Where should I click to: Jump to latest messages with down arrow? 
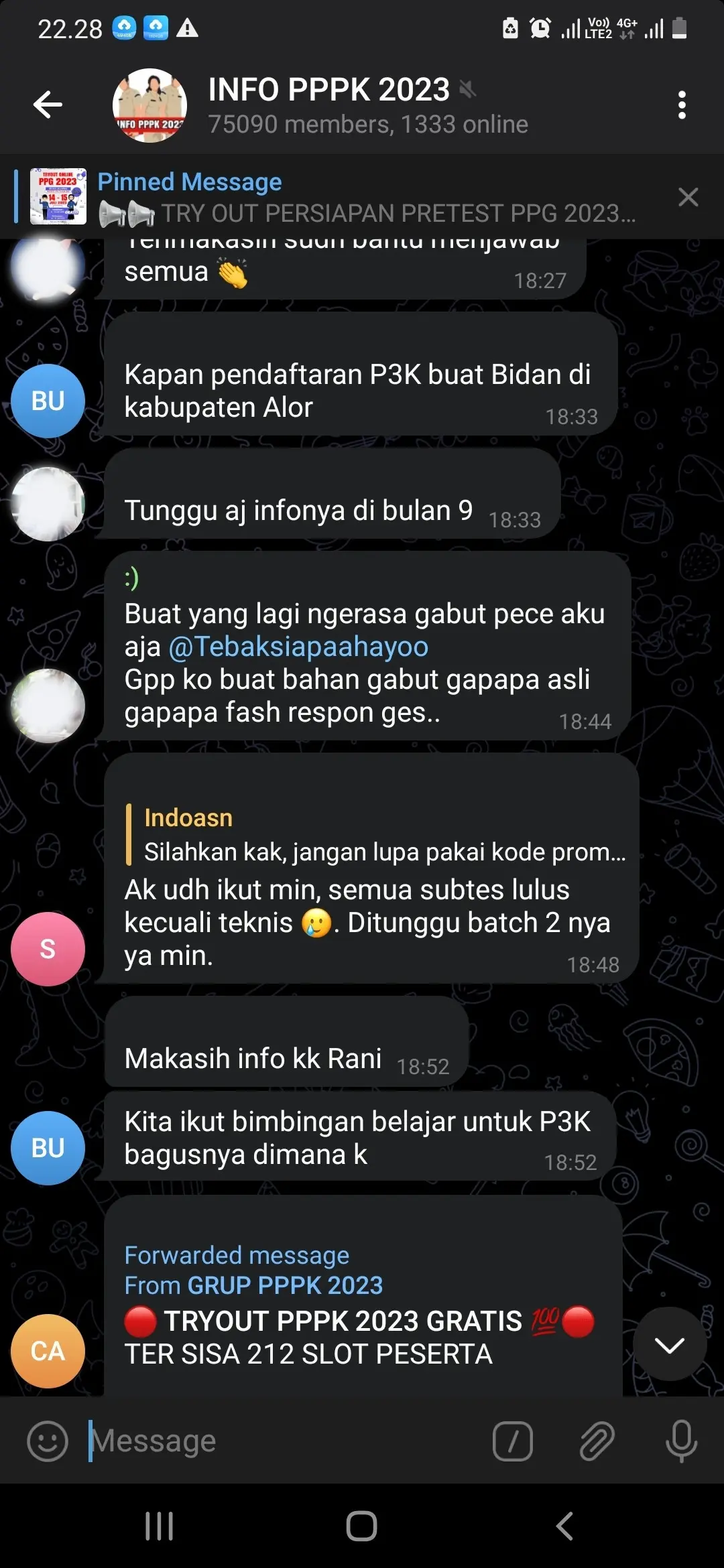[x=669, y=1345]
